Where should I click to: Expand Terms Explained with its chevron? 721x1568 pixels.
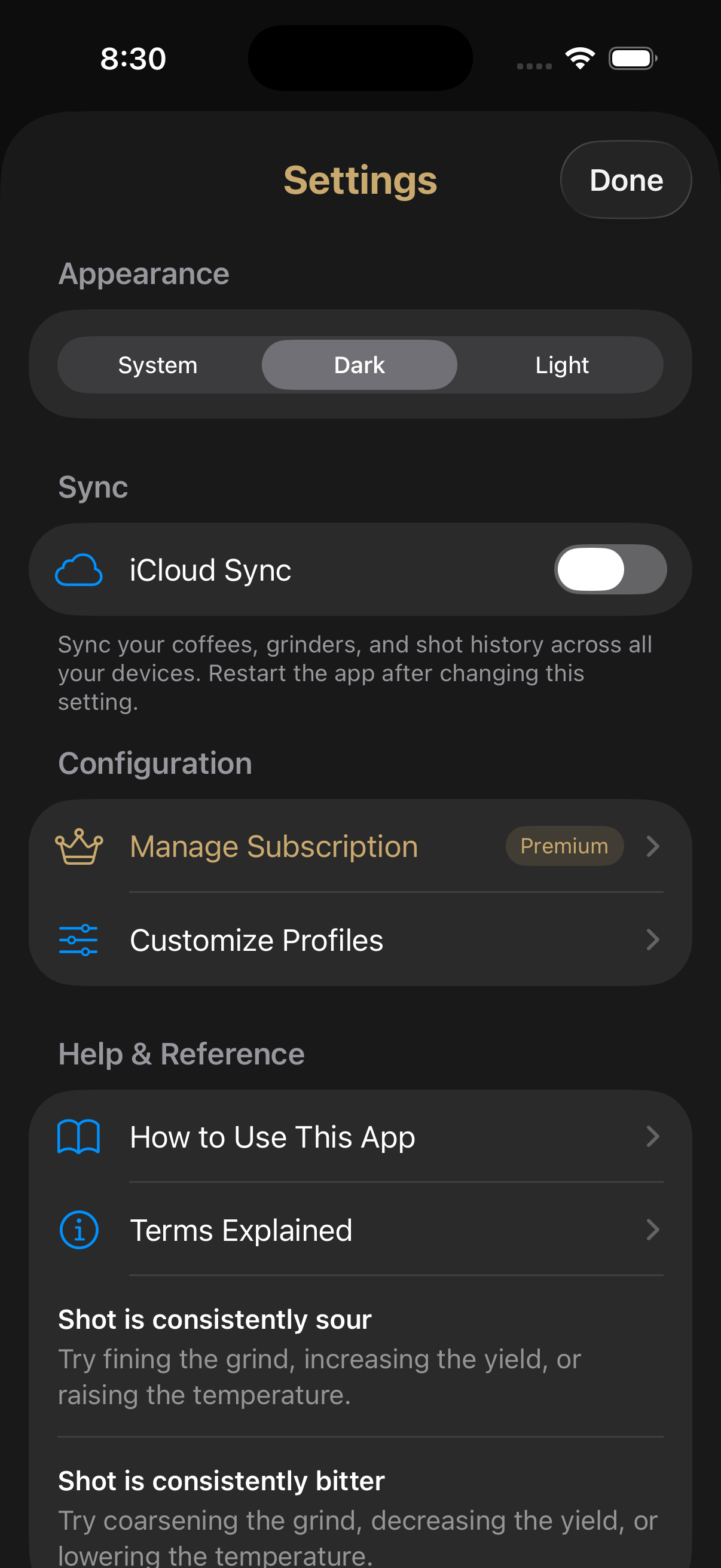[x=653, y=1230]
